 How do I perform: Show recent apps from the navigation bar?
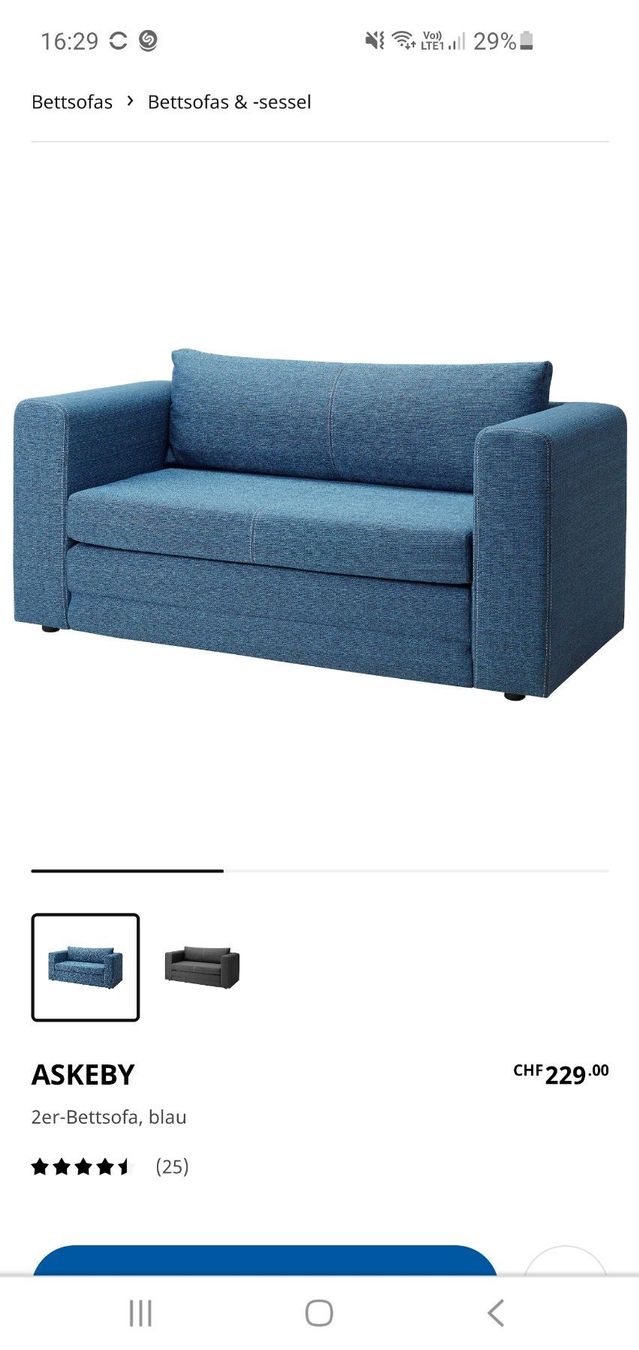tap(141, 1313)
